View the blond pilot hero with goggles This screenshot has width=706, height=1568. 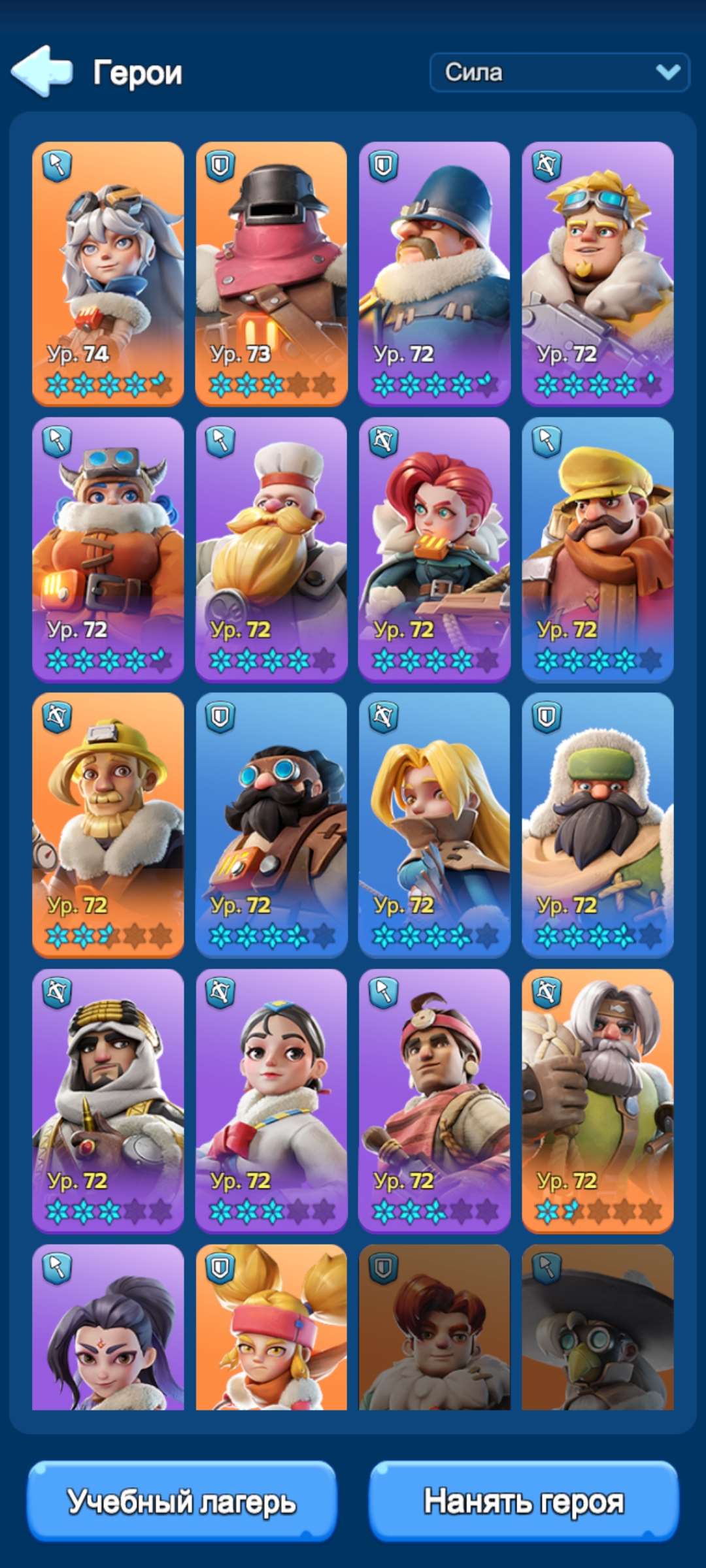(597, 274)
